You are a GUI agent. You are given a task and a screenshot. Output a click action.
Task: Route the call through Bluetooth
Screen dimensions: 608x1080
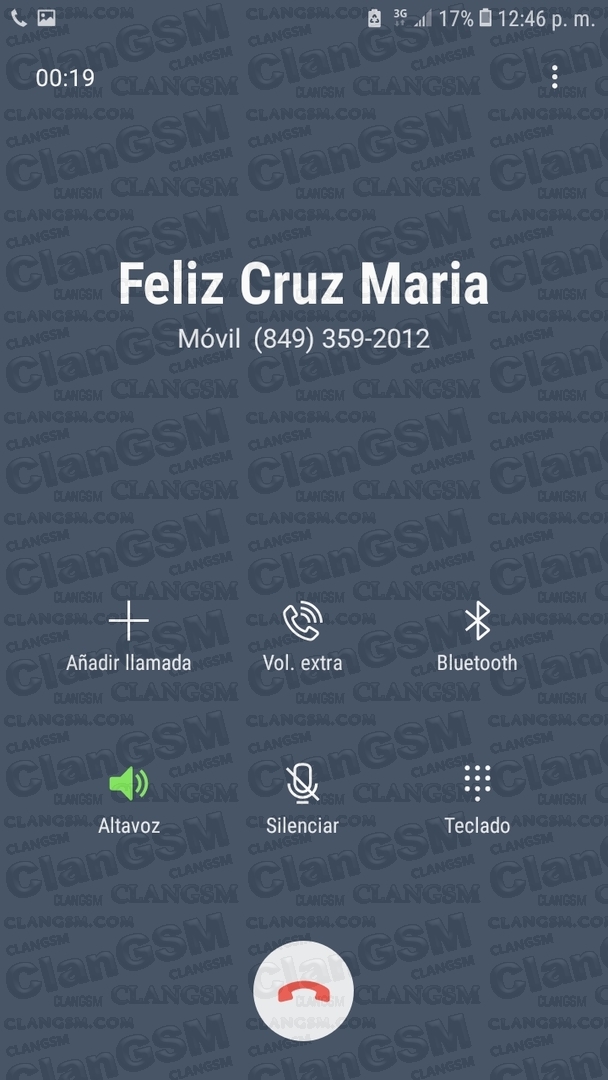click(x=476, y=637)
